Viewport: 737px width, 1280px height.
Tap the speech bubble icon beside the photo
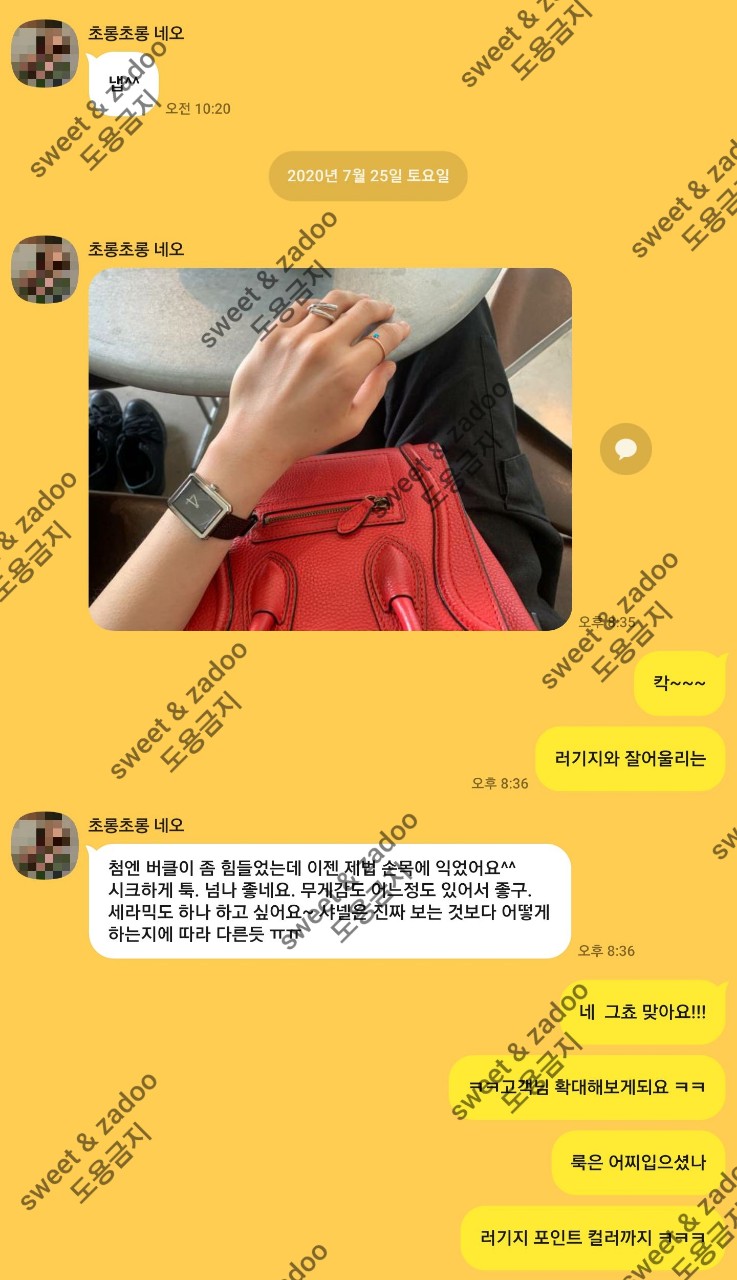point(626,449)
